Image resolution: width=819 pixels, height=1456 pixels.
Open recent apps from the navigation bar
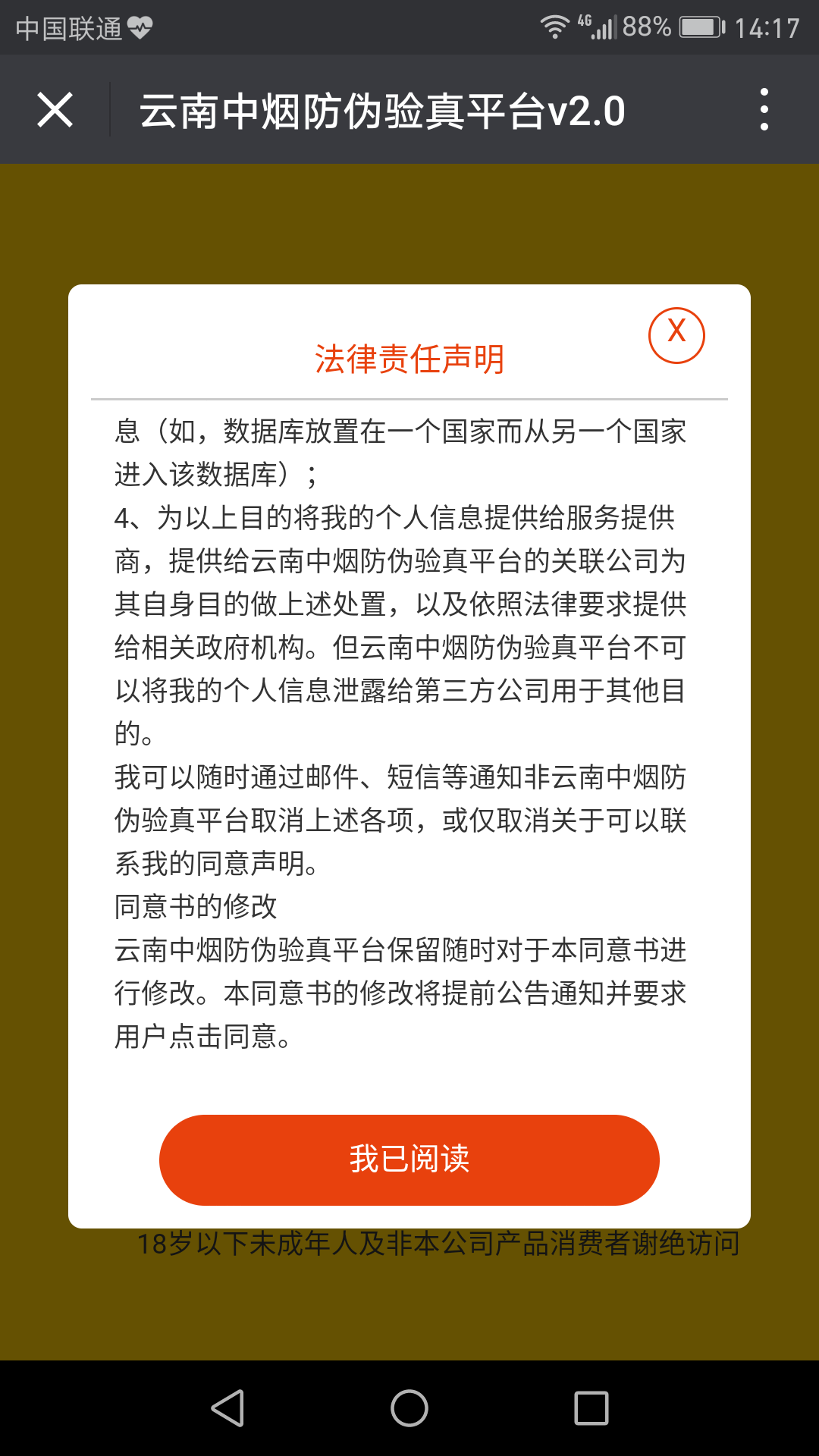coord(591,1408)
